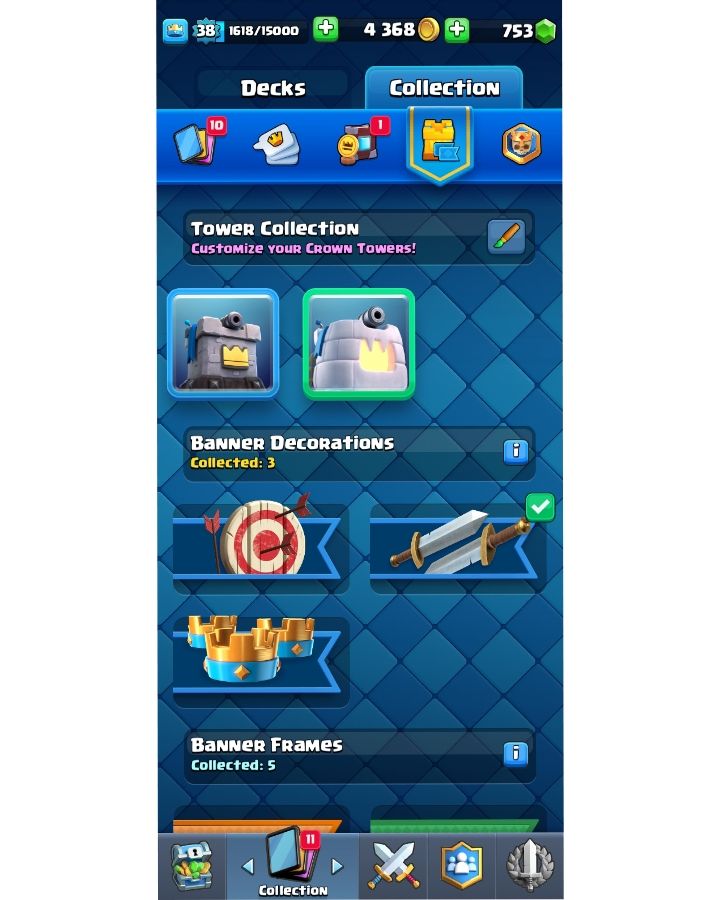
Task: Edit tower collection with paintbrush icon
Action: pos(506,237)
